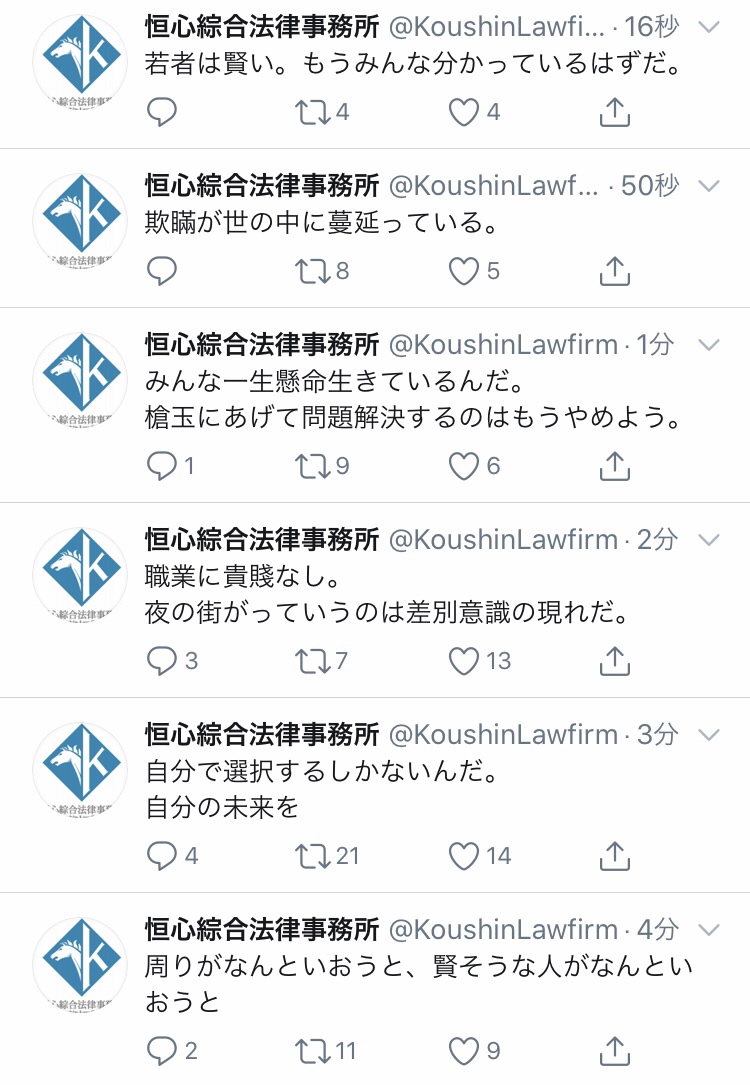
Task: Open the dropdown arrow on the 16秒 tweet
Action: point(709,27)
